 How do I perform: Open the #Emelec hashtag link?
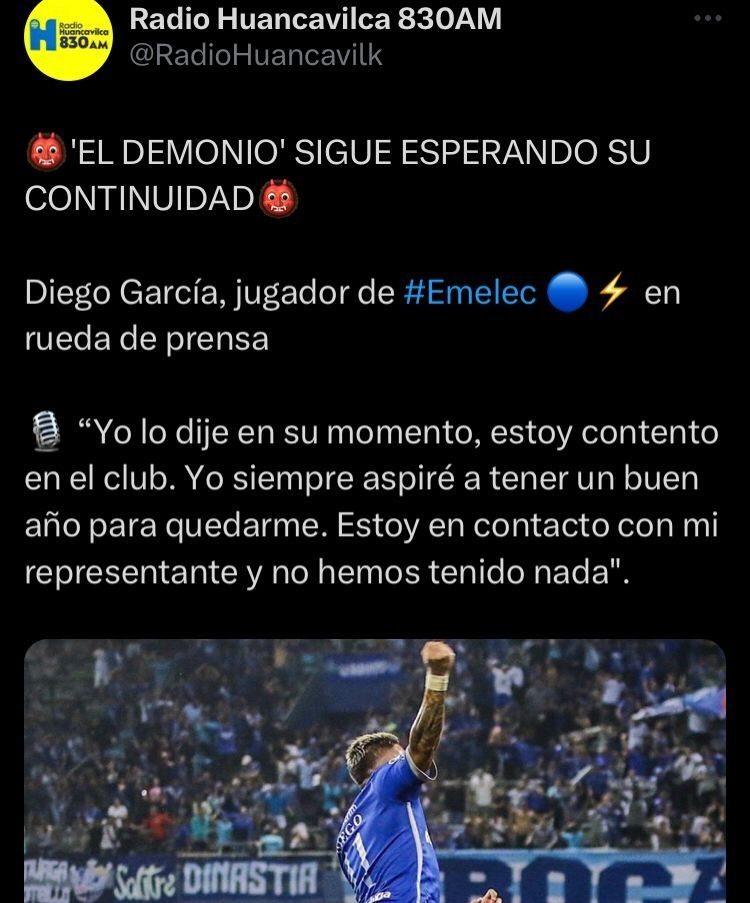click(470, 294)
